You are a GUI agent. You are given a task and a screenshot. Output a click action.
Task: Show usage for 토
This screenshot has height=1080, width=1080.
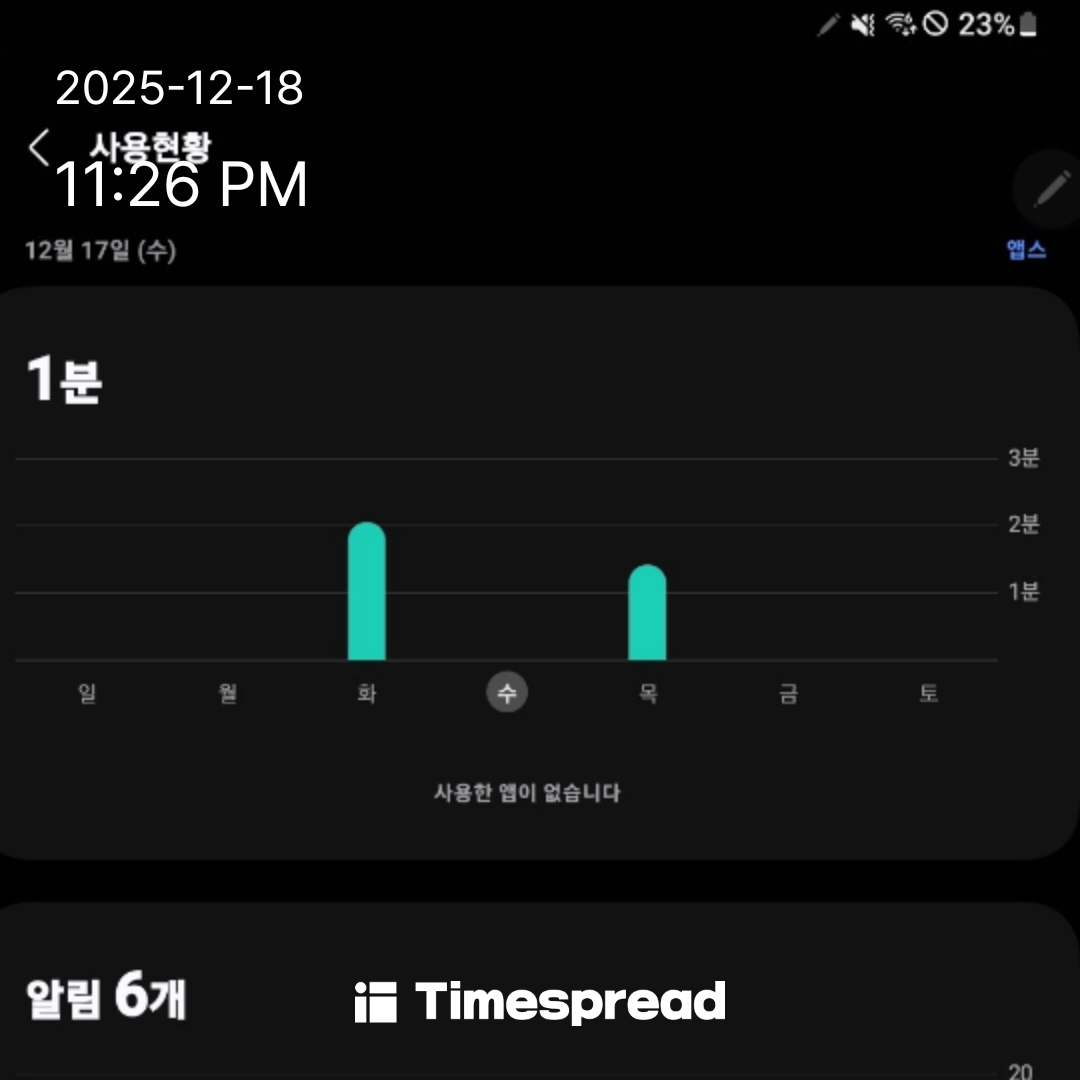tap(928, 693)
